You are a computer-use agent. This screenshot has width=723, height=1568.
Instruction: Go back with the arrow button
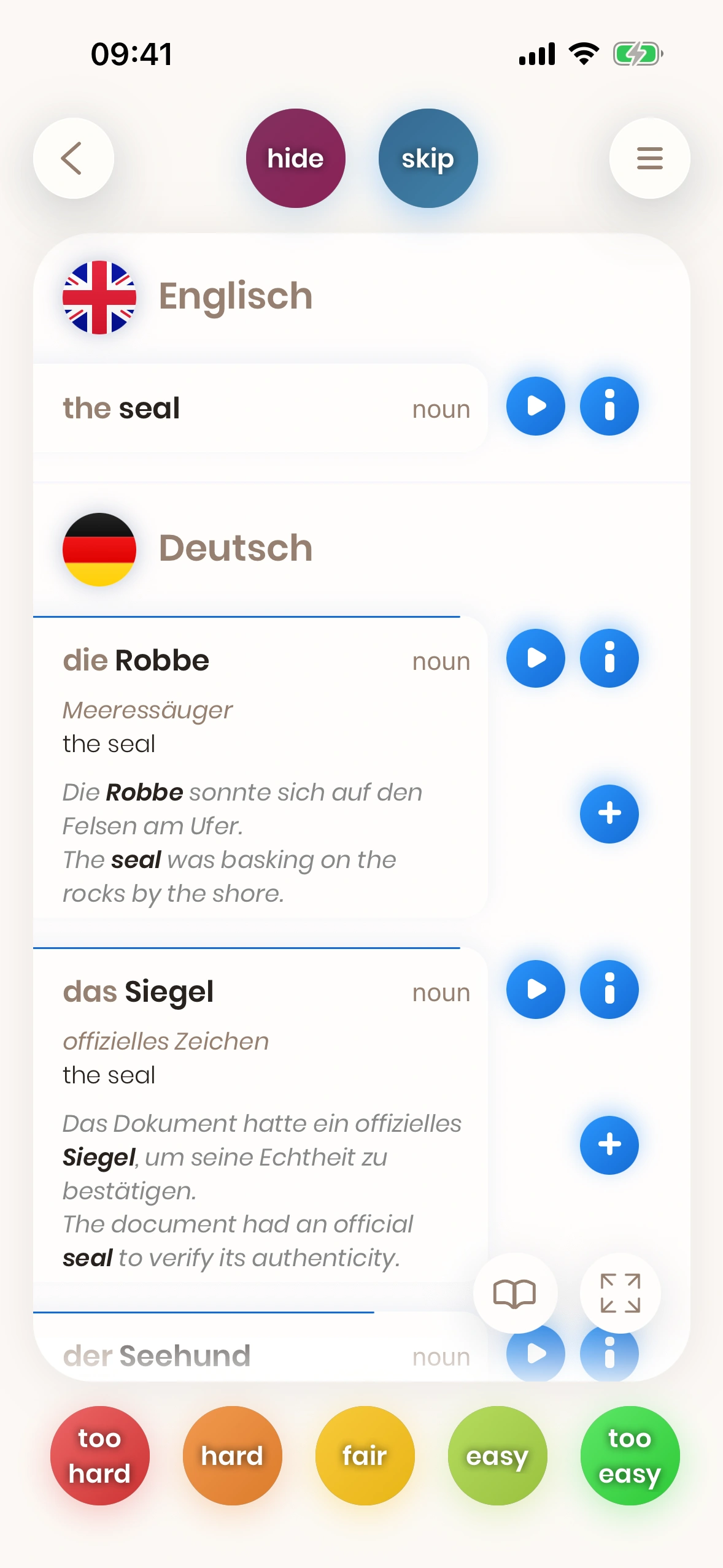coord(73,158)
